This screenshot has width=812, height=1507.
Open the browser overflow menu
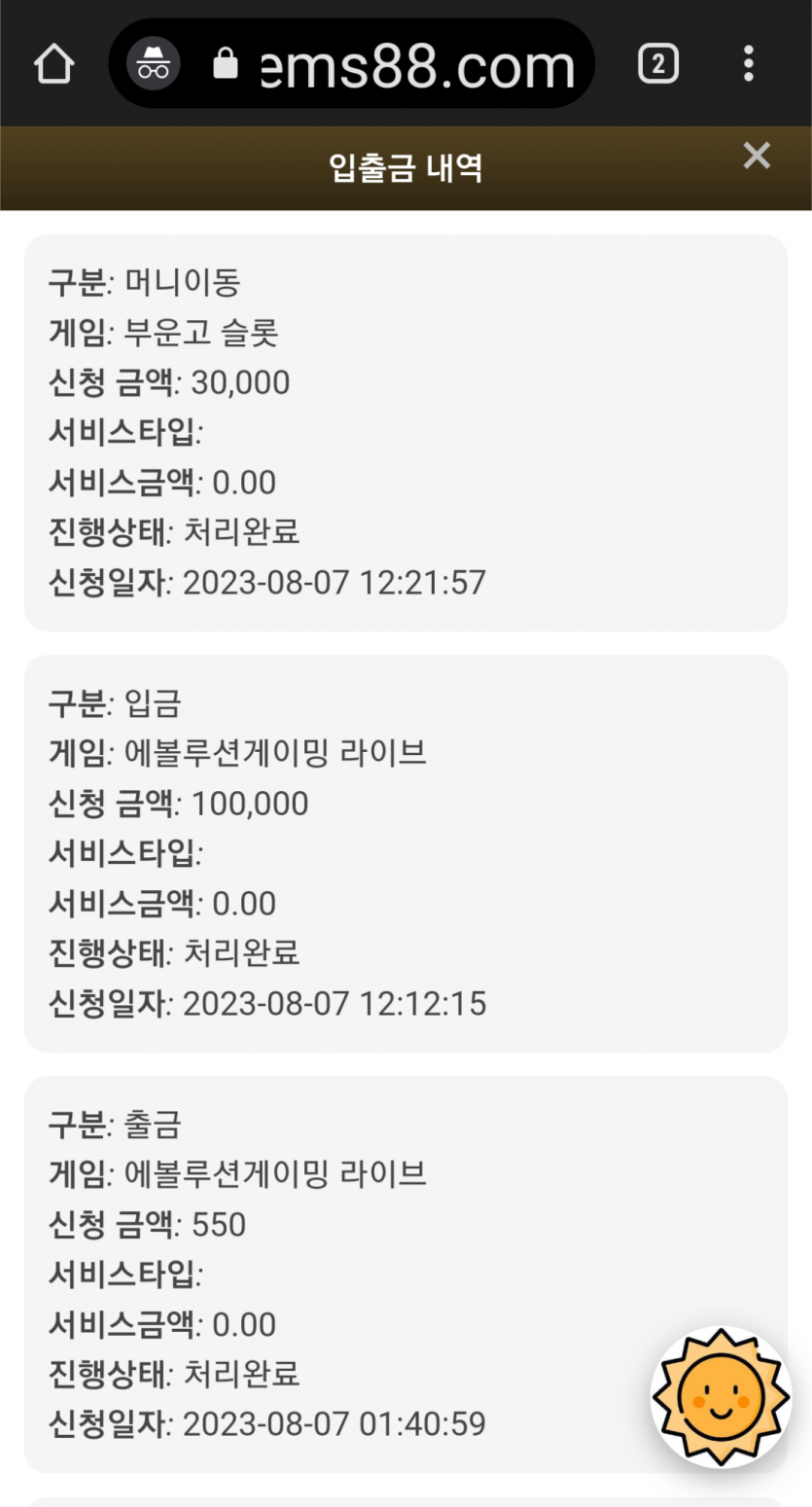coord(748,63)
